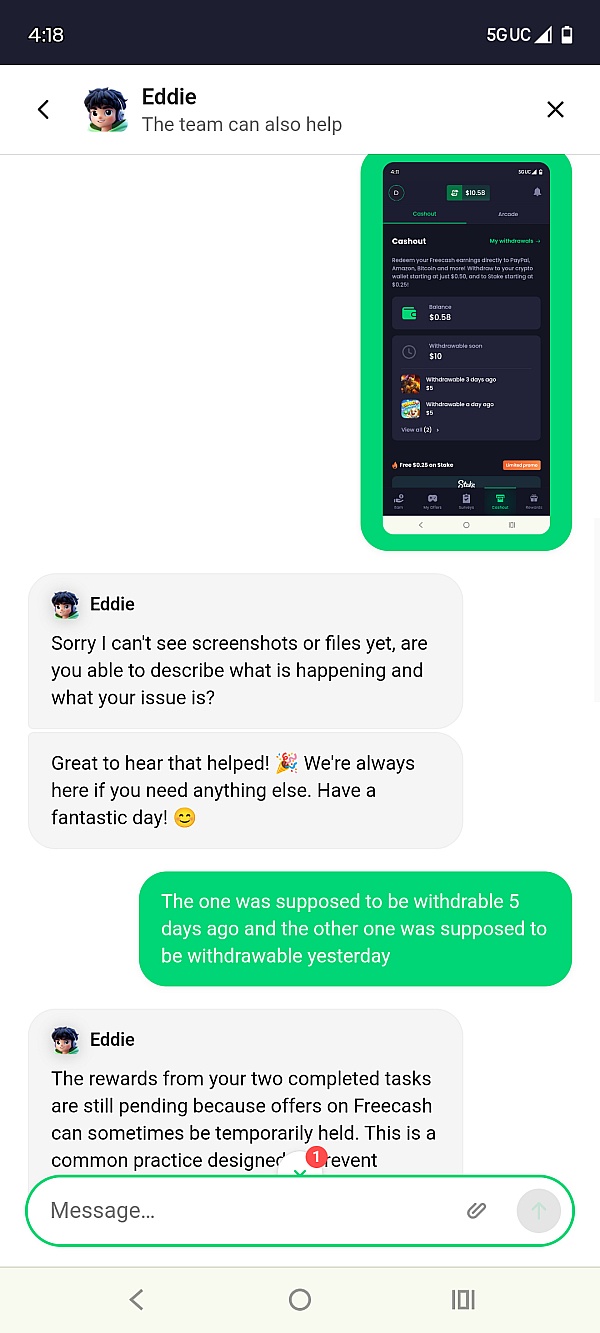Go back from Eddie's chat
This screenshot has height=1333, width=600.
click(43, 110)
